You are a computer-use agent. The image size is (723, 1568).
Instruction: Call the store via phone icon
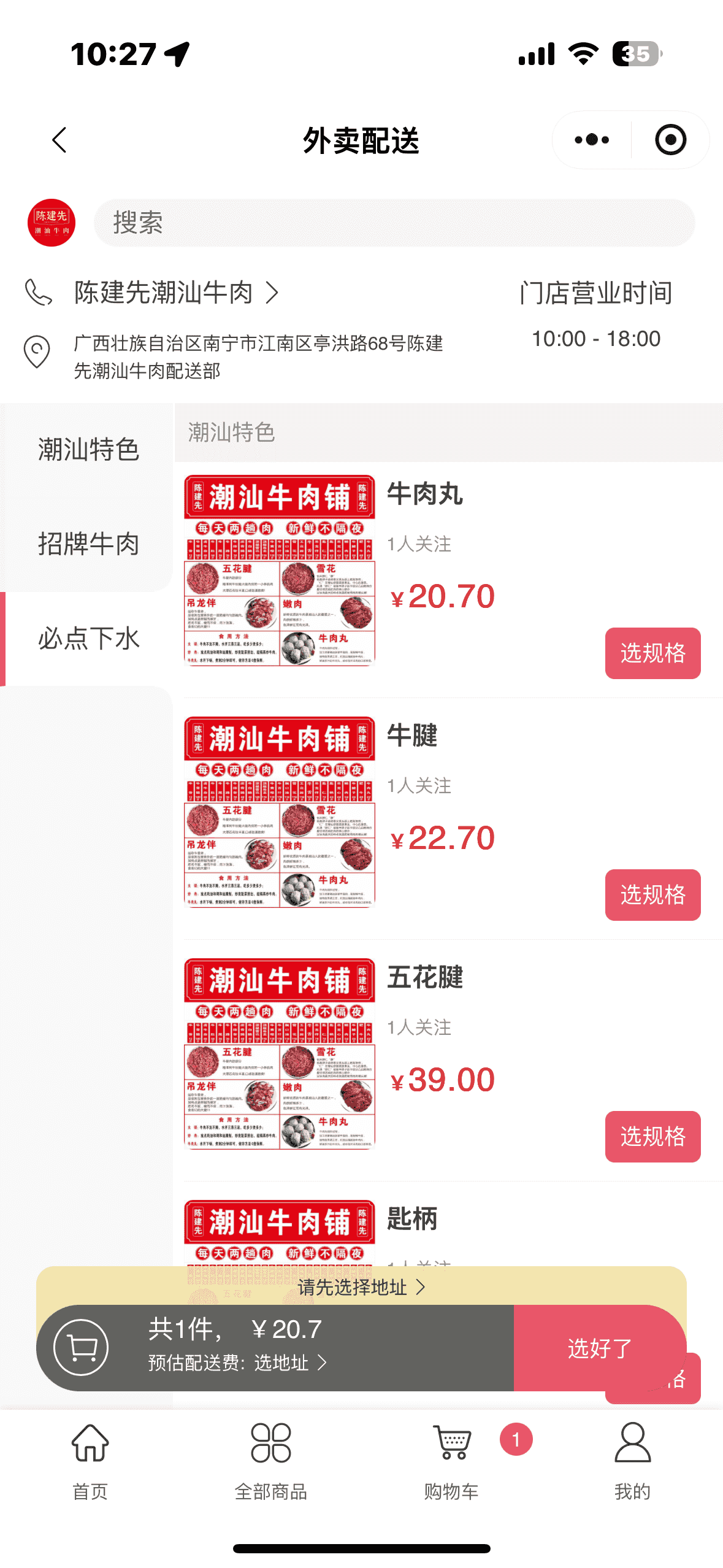pyautogui.click(x=38, y=293)
